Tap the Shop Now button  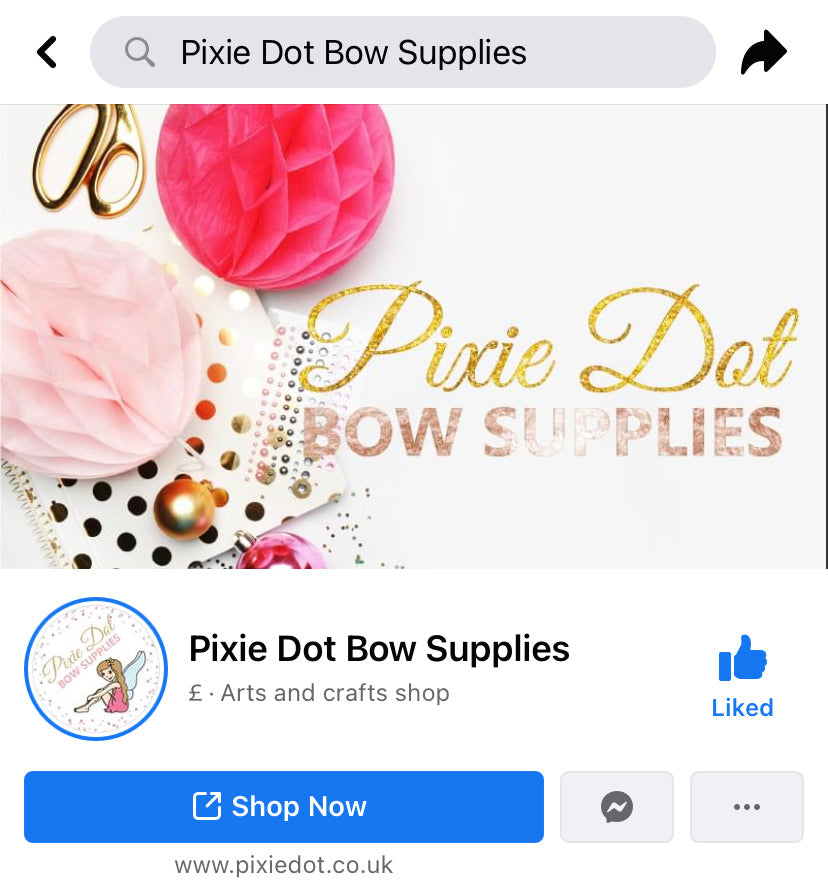(x=283, y=807)
